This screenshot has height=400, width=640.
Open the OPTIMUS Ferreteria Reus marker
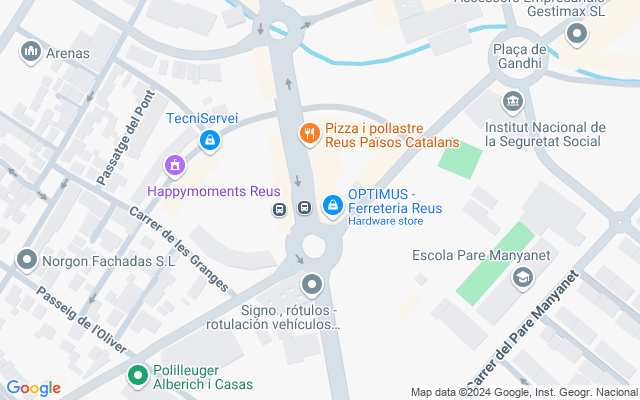tap(332, 206)
